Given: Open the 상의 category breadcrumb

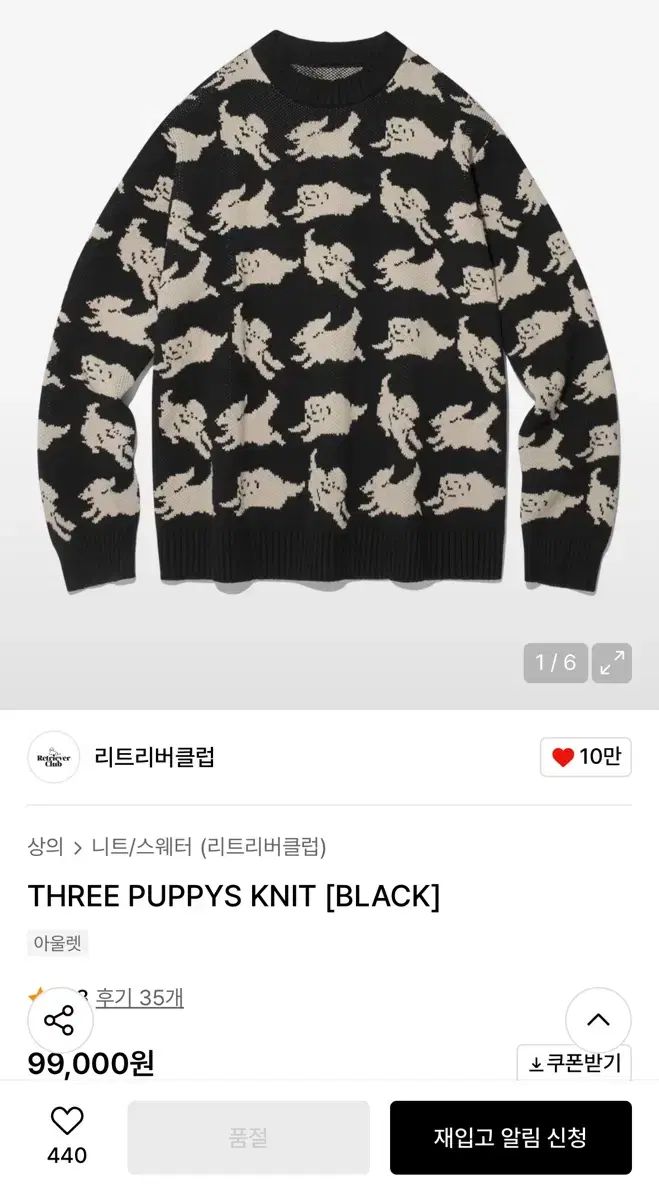Looking at the screenshot, I should pos(45,847).
